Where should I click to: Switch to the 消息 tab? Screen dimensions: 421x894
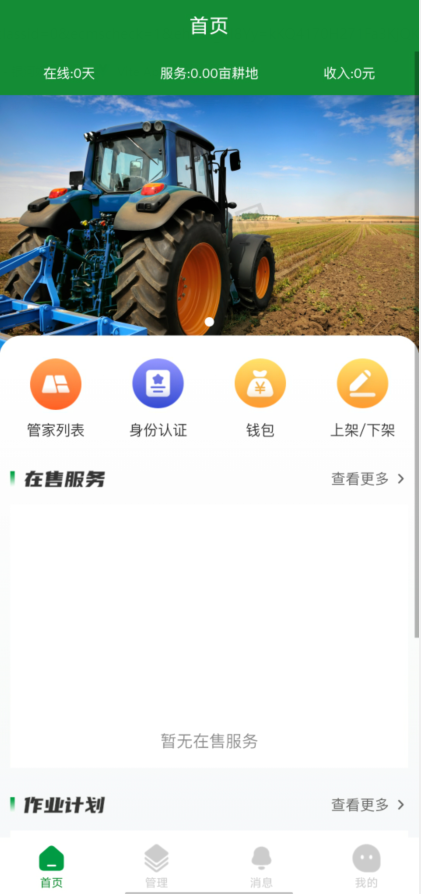[261, 867]
